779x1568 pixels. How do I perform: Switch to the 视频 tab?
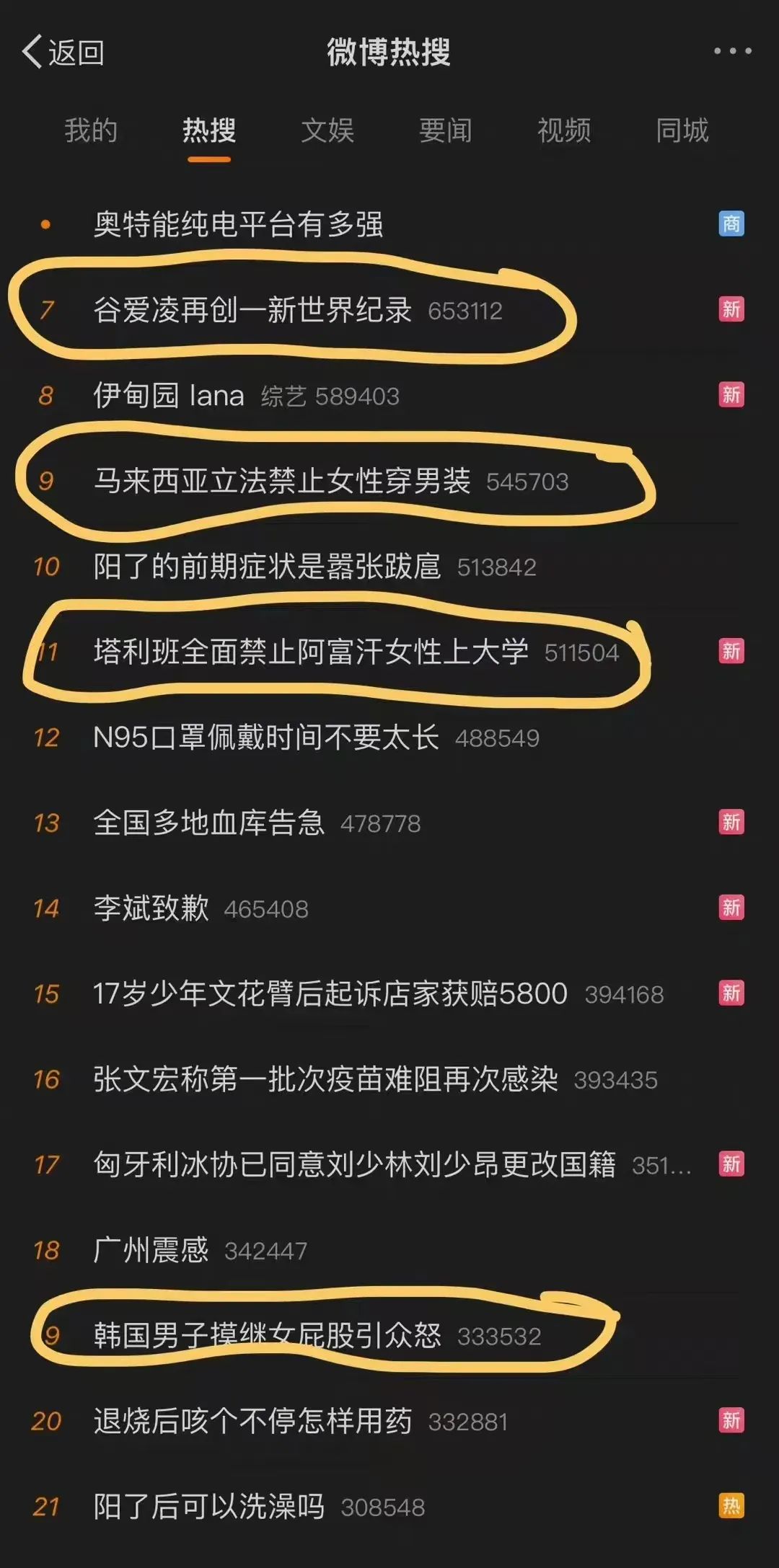pyautogui.click(x=564, y=131)
